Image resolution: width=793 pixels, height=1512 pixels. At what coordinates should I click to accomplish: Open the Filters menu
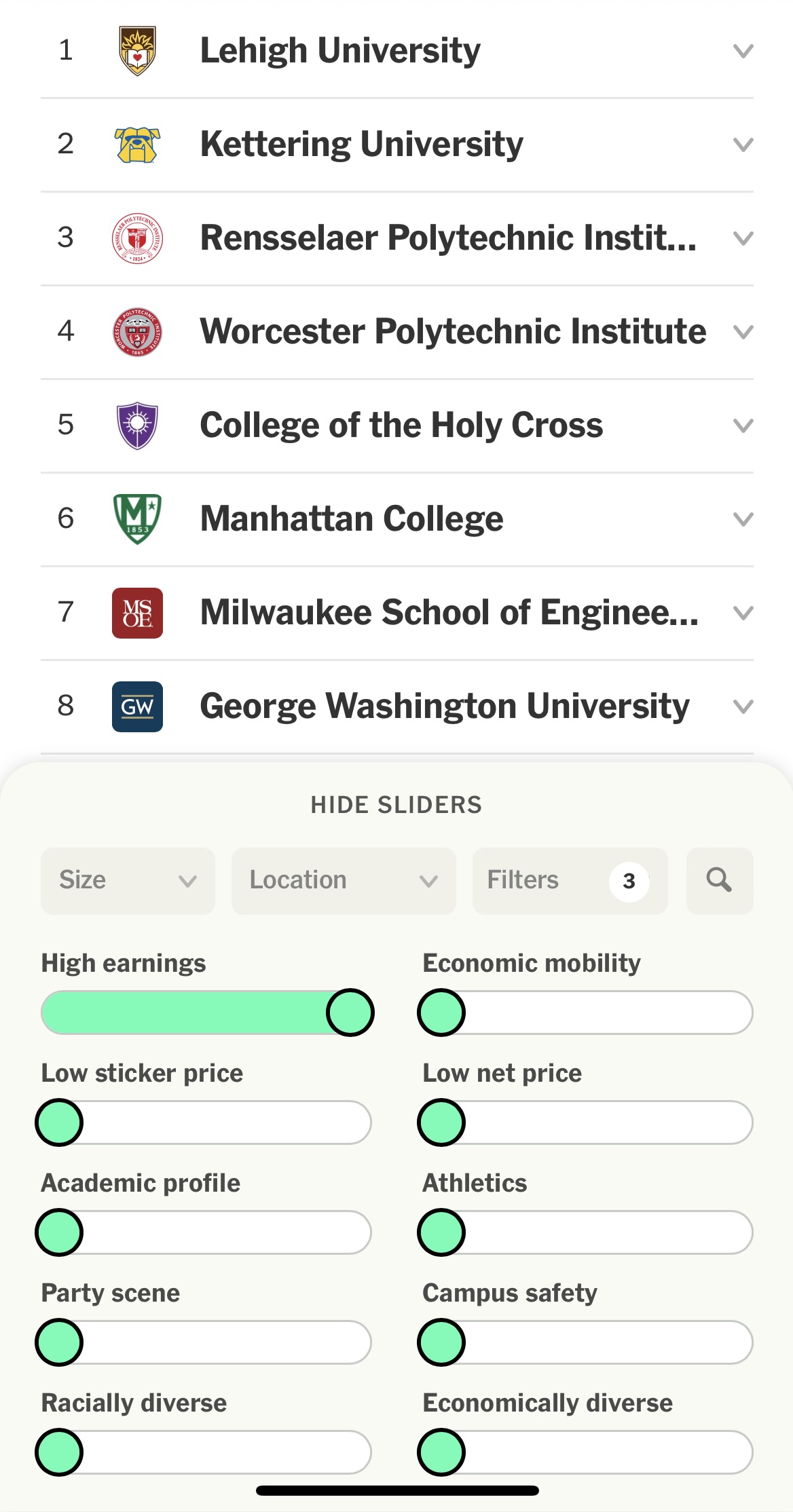(x=570, y=880)
